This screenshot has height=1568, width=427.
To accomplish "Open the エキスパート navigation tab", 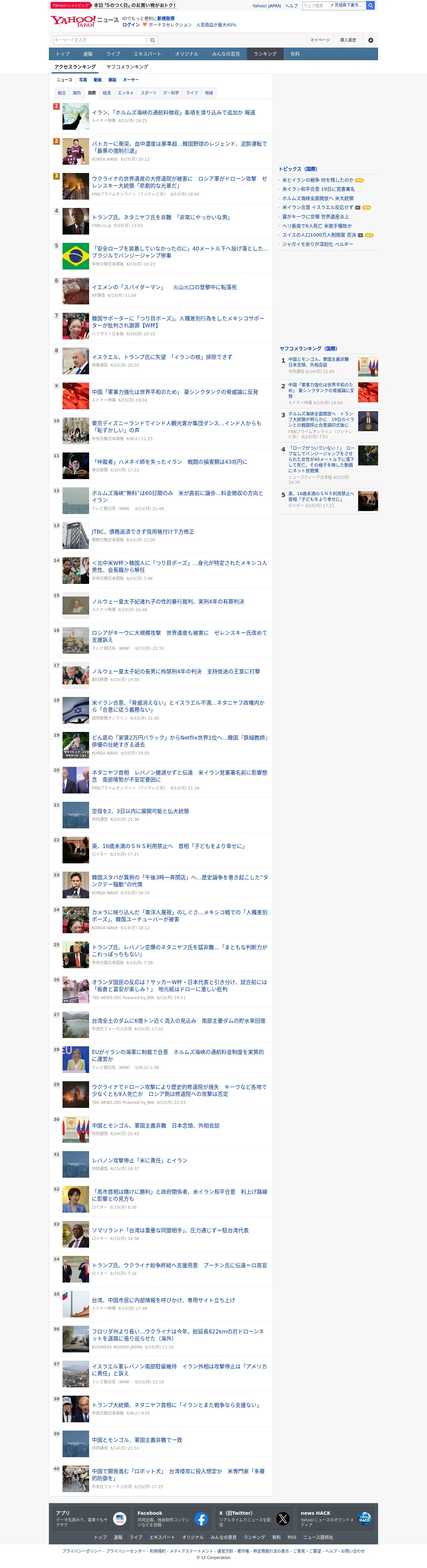I will (x=147, y=54).
